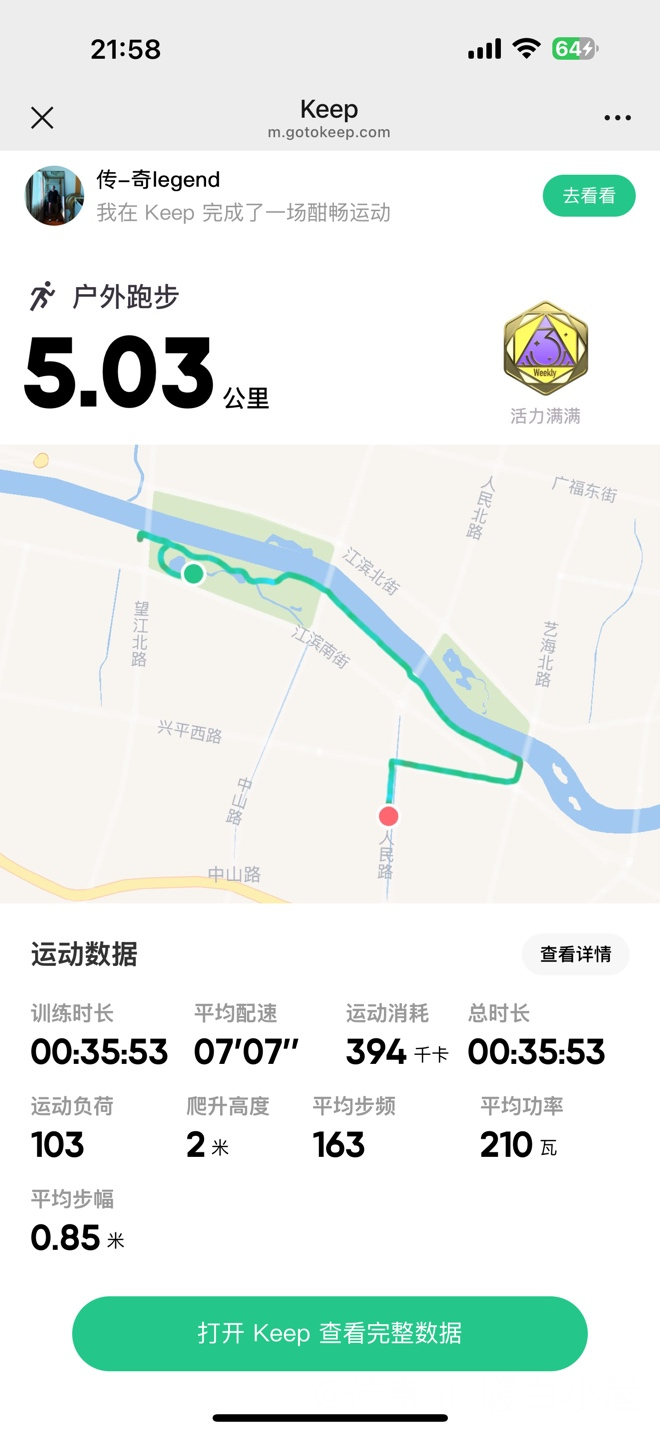The image size is (660, 1434).
Task: Open the three-dot more options menu
Action: coord(617,118)
